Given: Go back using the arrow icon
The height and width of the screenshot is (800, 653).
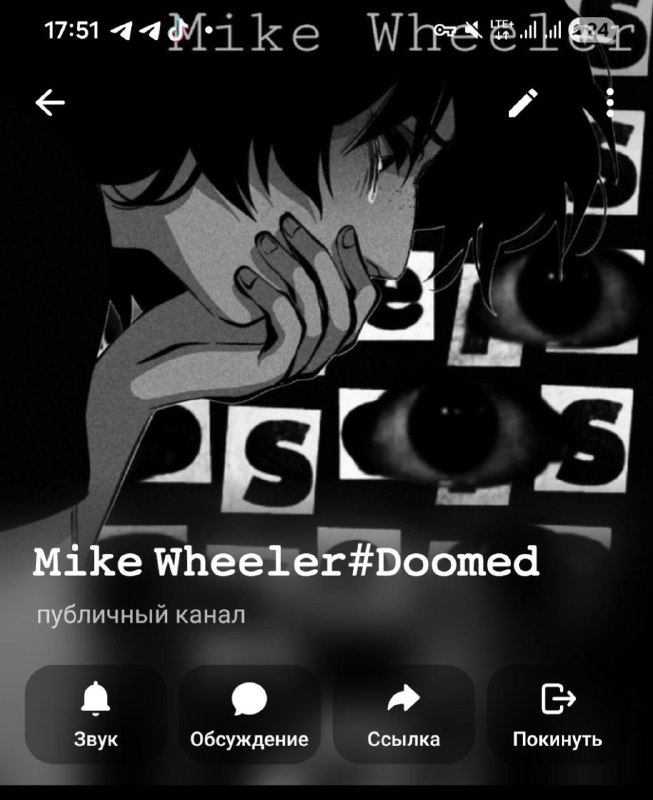Looking at the screenshot, I should (50, 103).
